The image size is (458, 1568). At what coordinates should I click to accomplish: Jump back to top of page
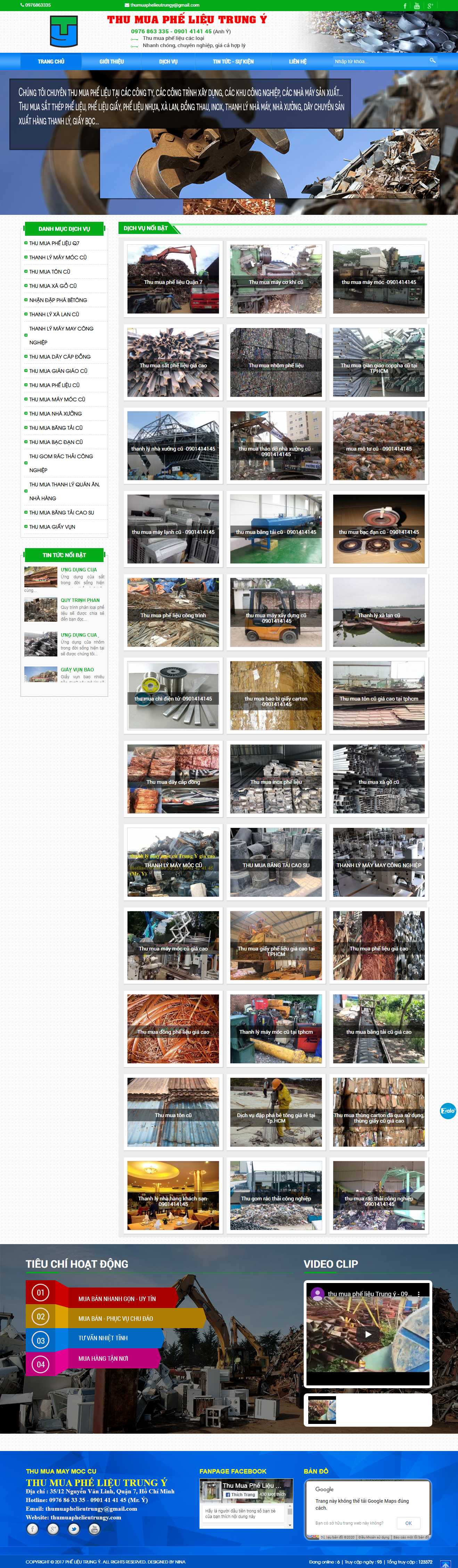(446, 1564)
